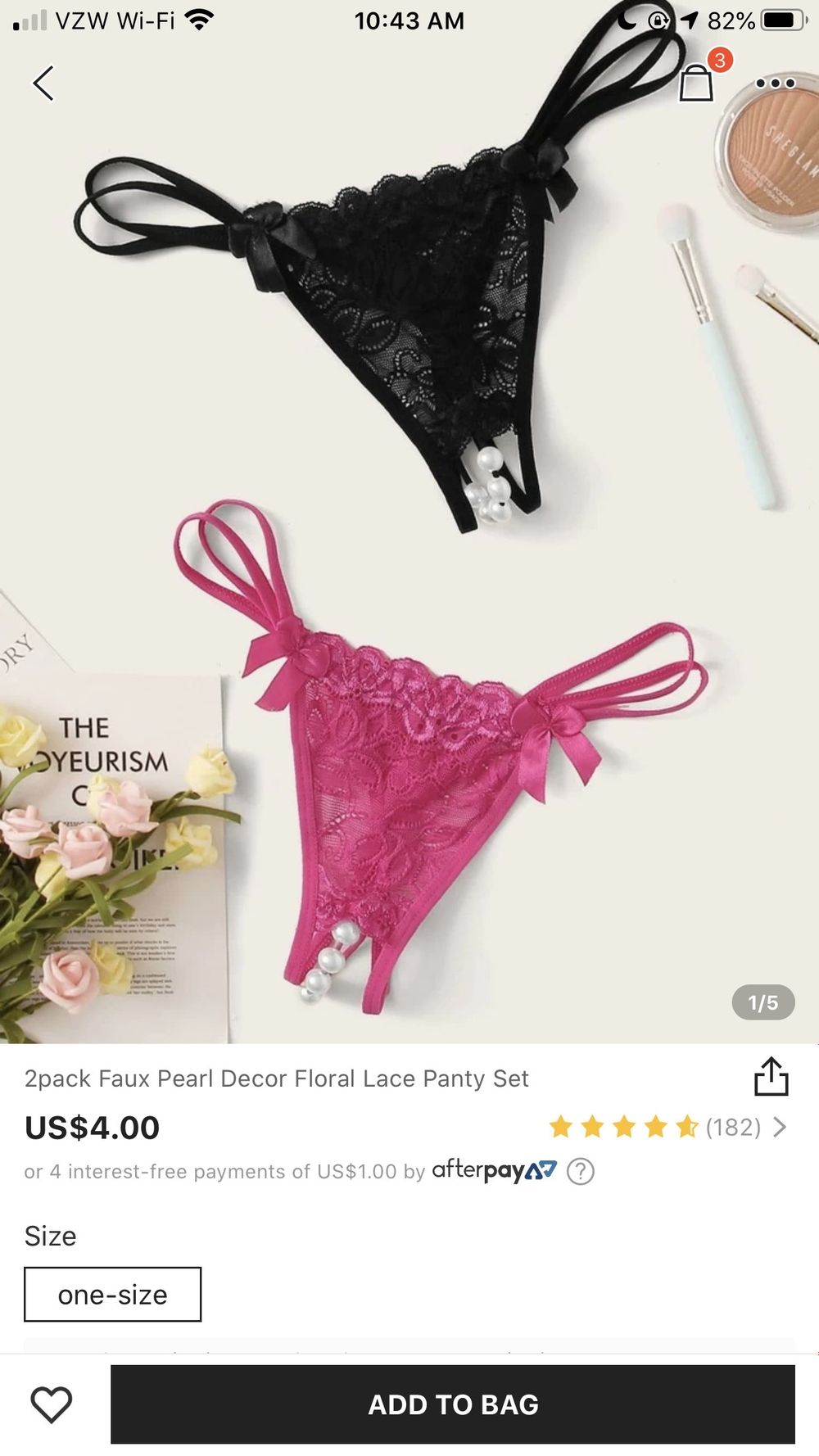Screen dimensions: 819x1456
Task: View the 182 customer reviews
Action: pyautogui.click(x=667, y=1127)
